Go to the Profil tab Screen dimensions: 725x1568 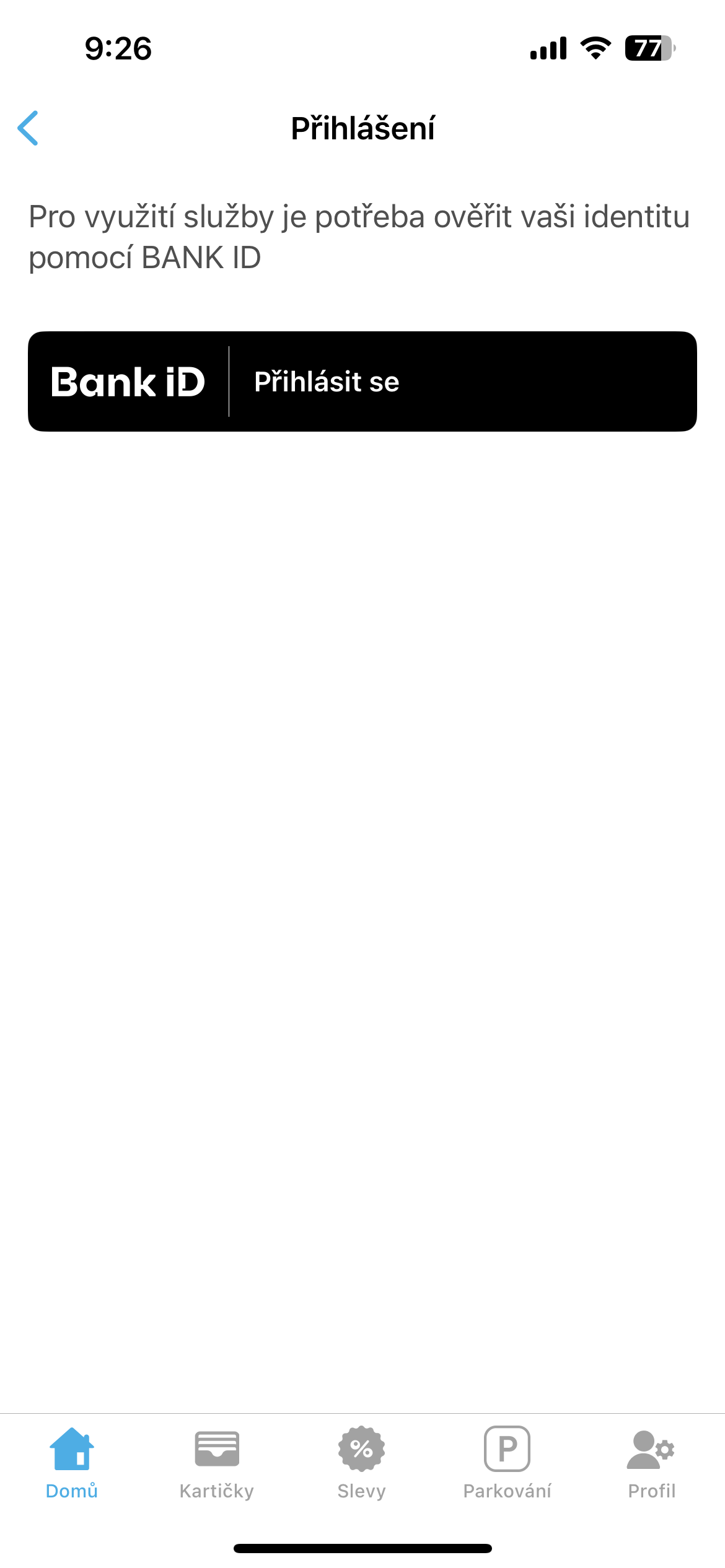pos(651,1463)
